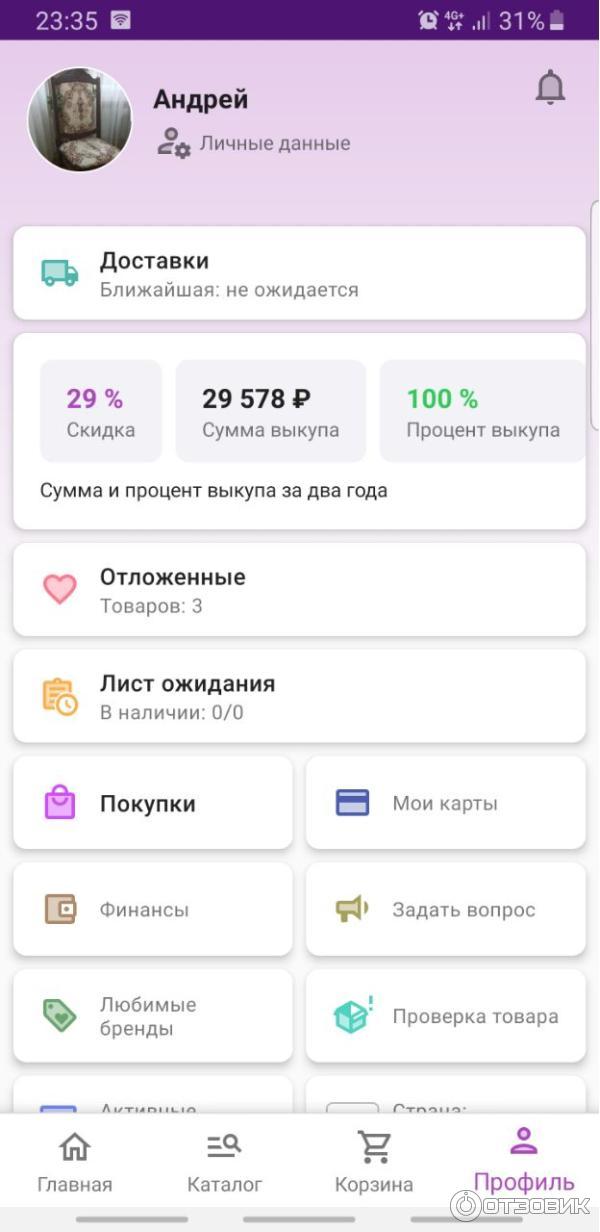Select Задать вопрос
Image resolution: width=600 pixels, height=1232 pixels.
445,909
